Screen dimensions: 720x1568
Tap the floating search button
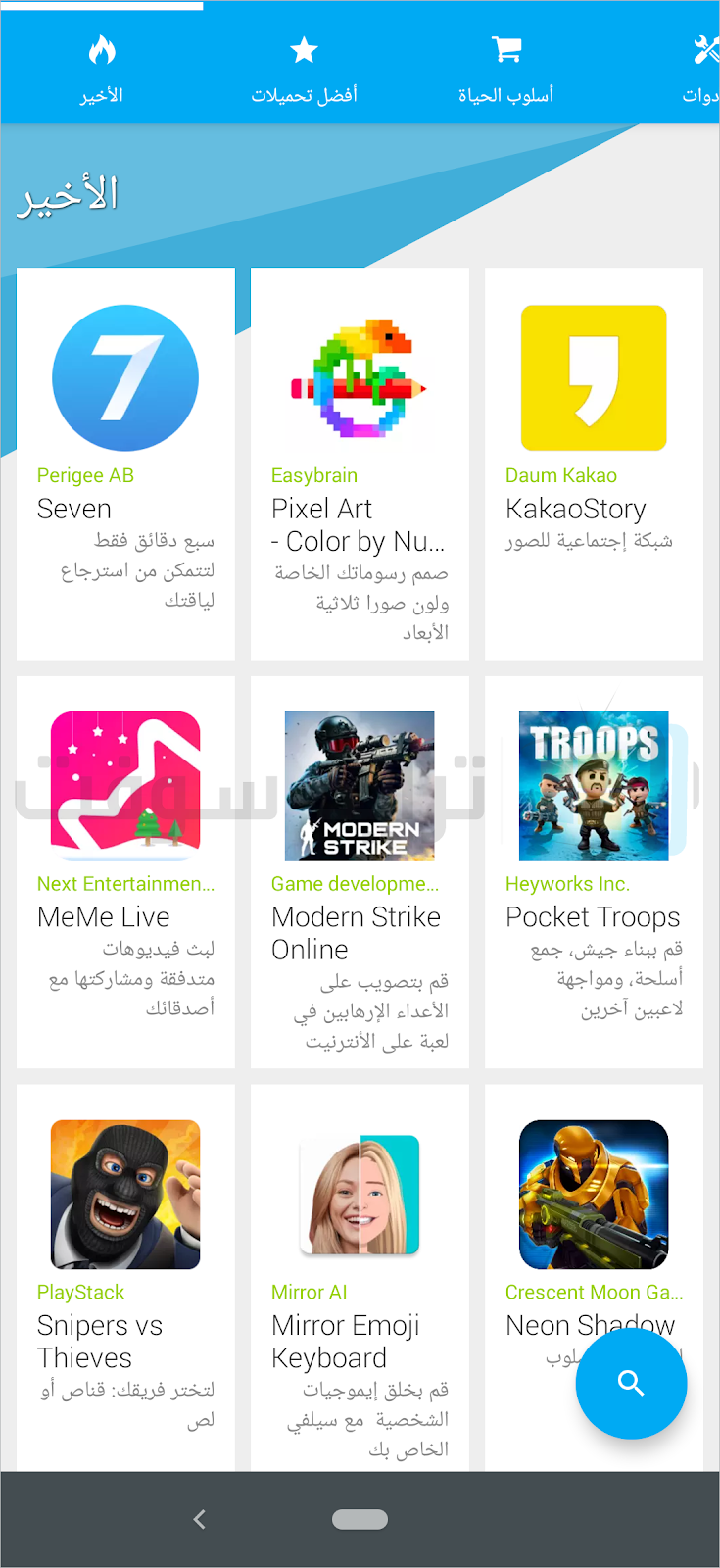631,1383
